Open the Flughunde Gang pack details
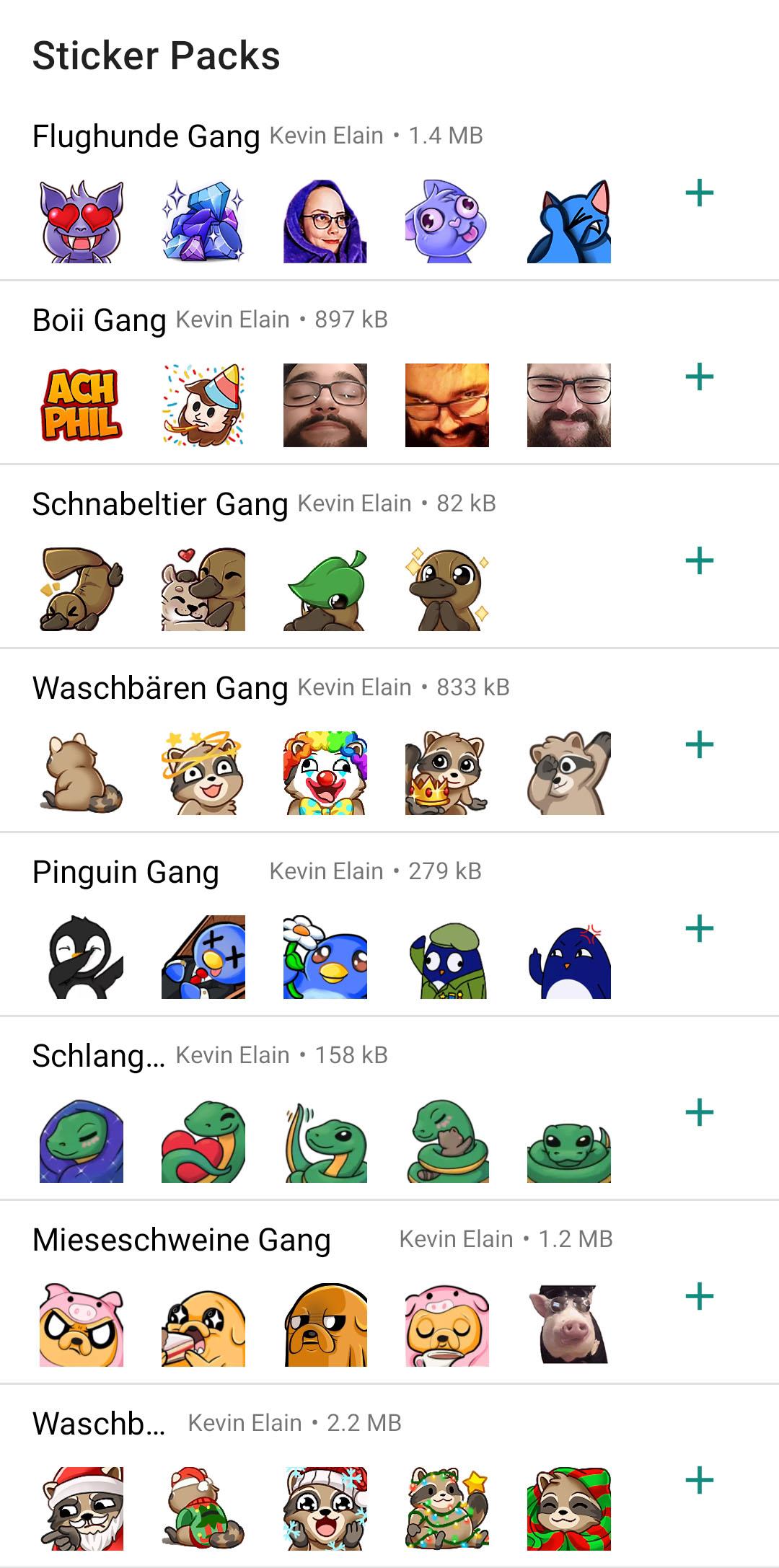Viewport: 779px width, 1568px height. (146, 136)
